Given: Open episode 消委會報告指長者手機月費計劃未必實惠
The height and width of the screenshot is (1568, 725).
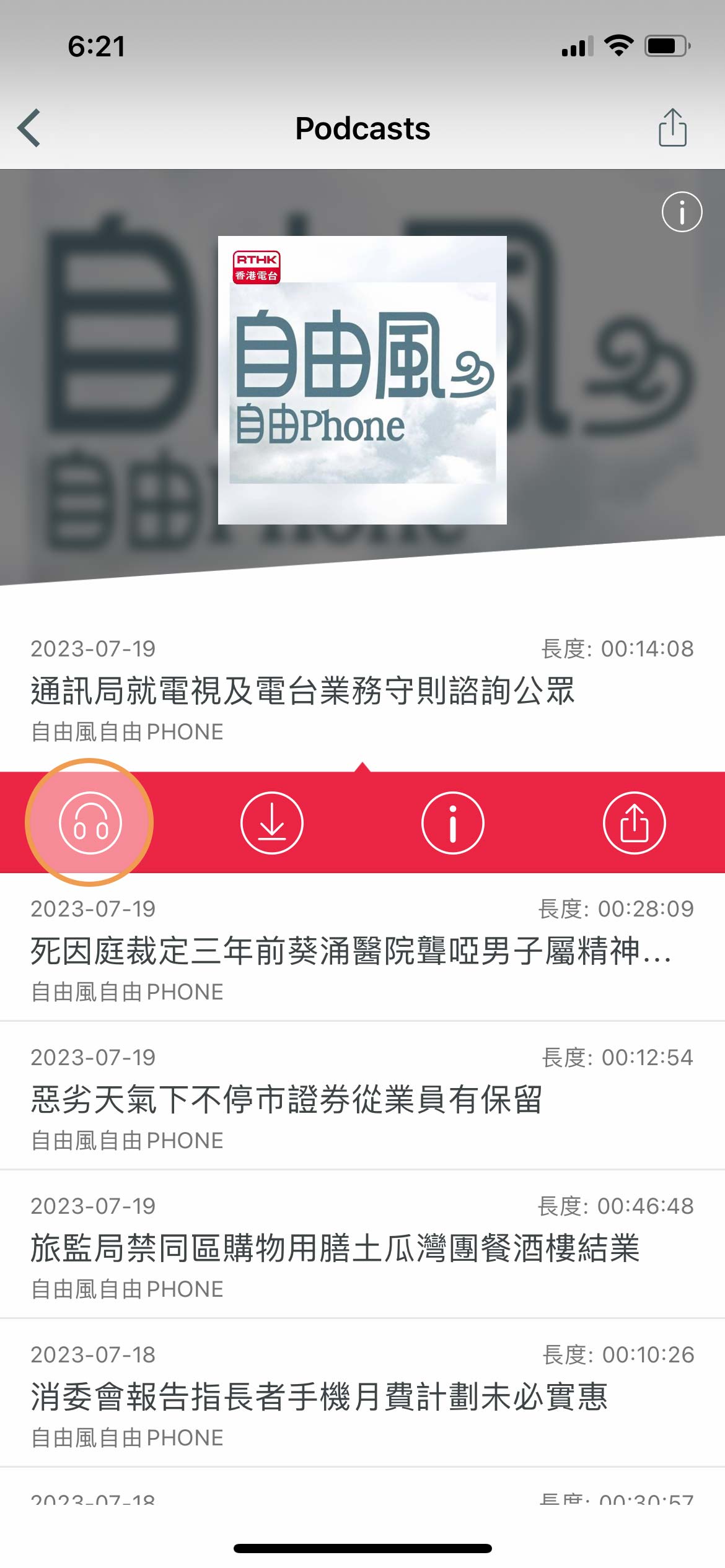Looking at the screenshot, I should coord(319,1396).
